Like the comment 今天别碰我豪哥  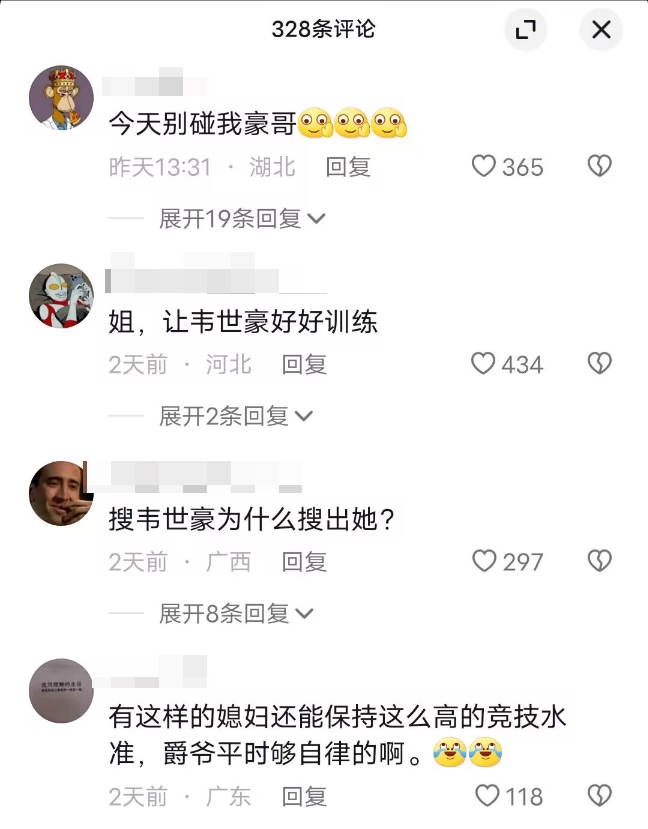click(x=484, y=166)
